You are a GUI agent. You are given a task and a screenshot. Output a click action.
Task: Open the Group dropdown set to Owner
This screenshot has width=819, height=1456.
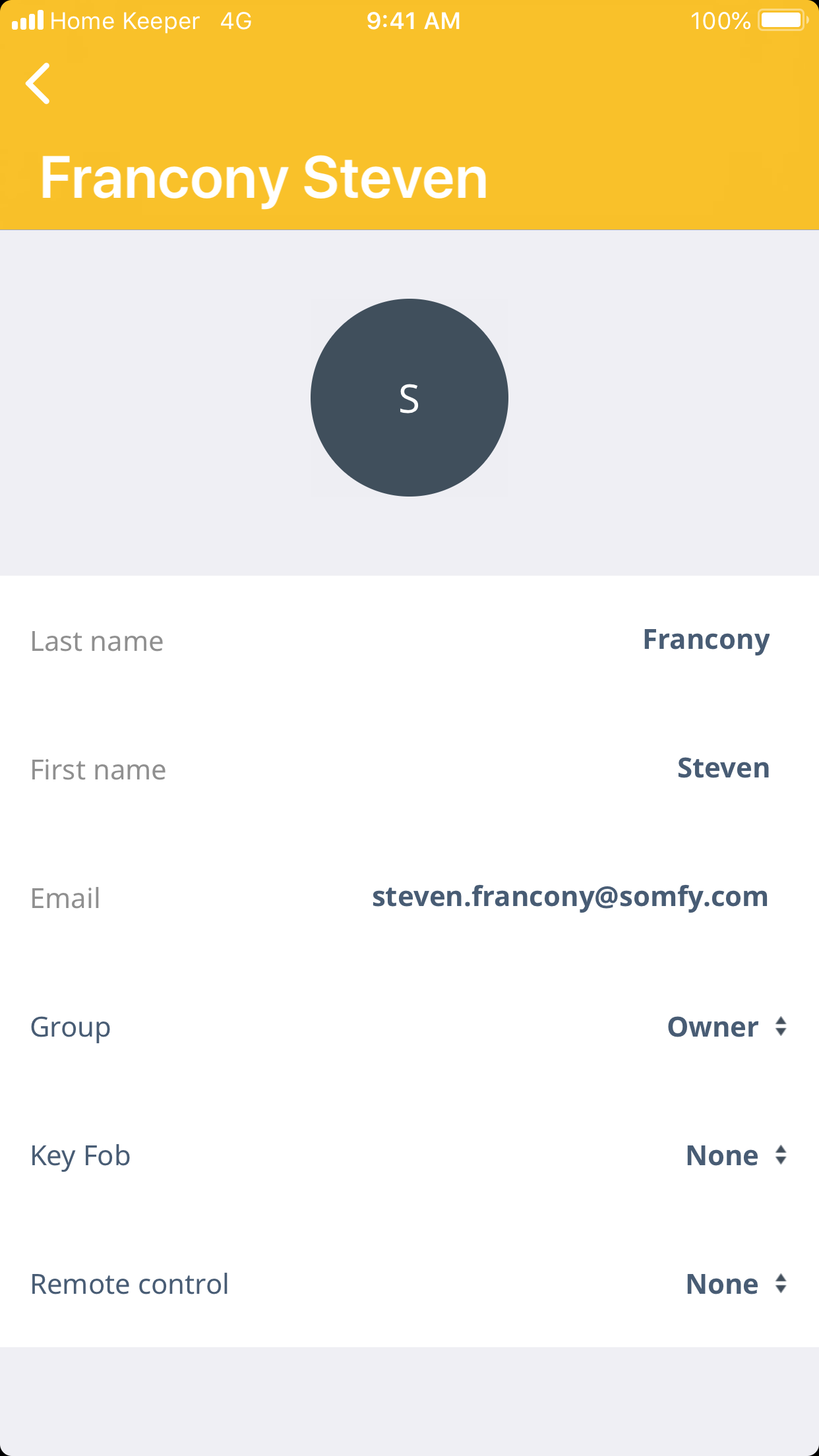pos(727,1027)
